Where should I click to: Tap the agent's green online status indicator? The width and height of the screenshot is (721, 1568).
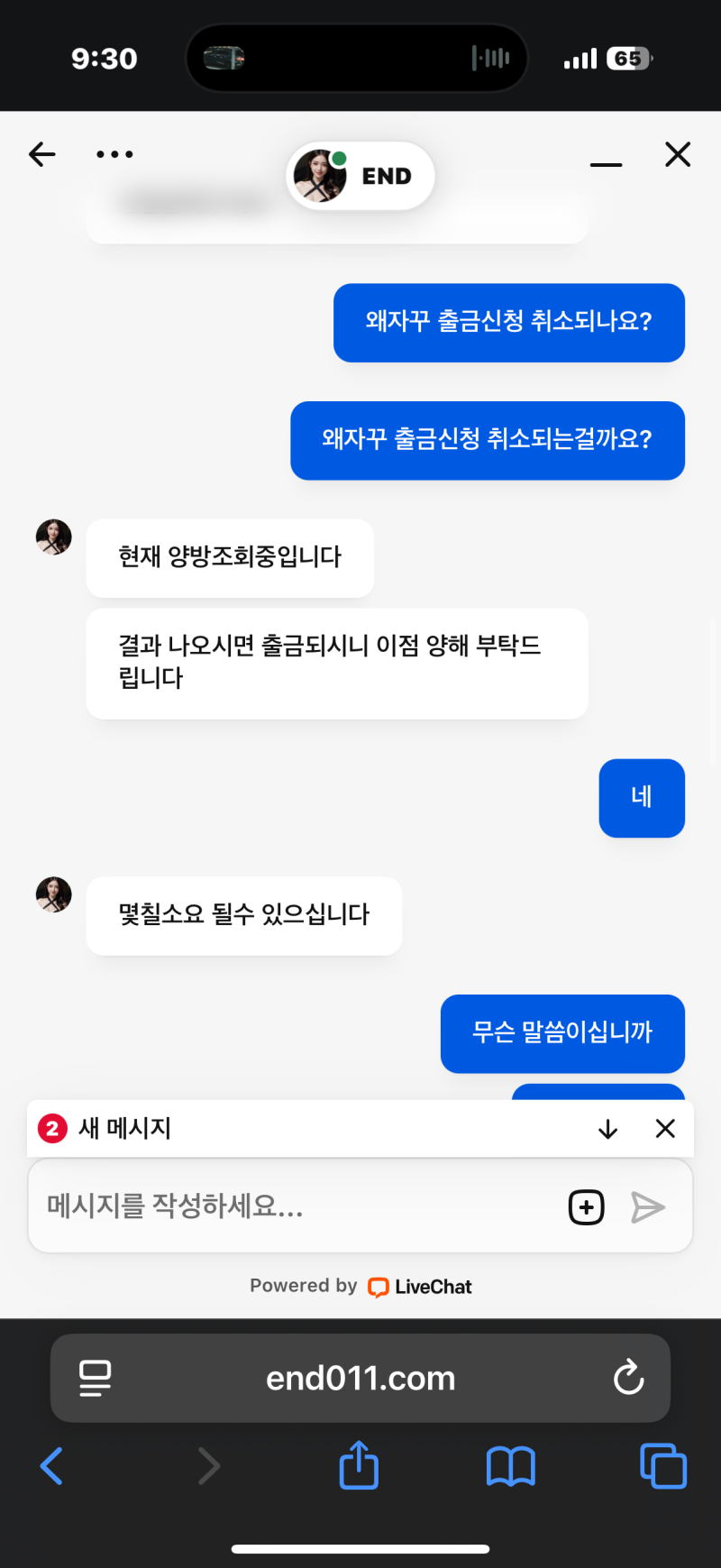coord(340,157)
